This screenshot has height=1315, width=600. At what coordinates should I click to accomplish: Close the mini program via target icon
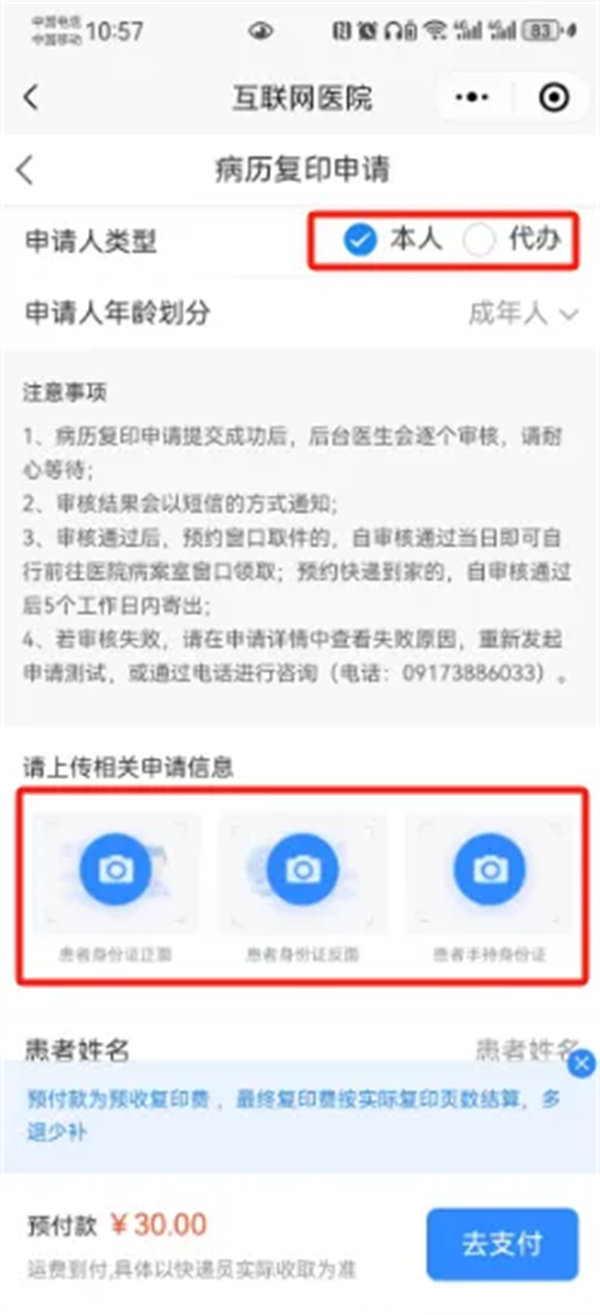(x=553, y=97)
